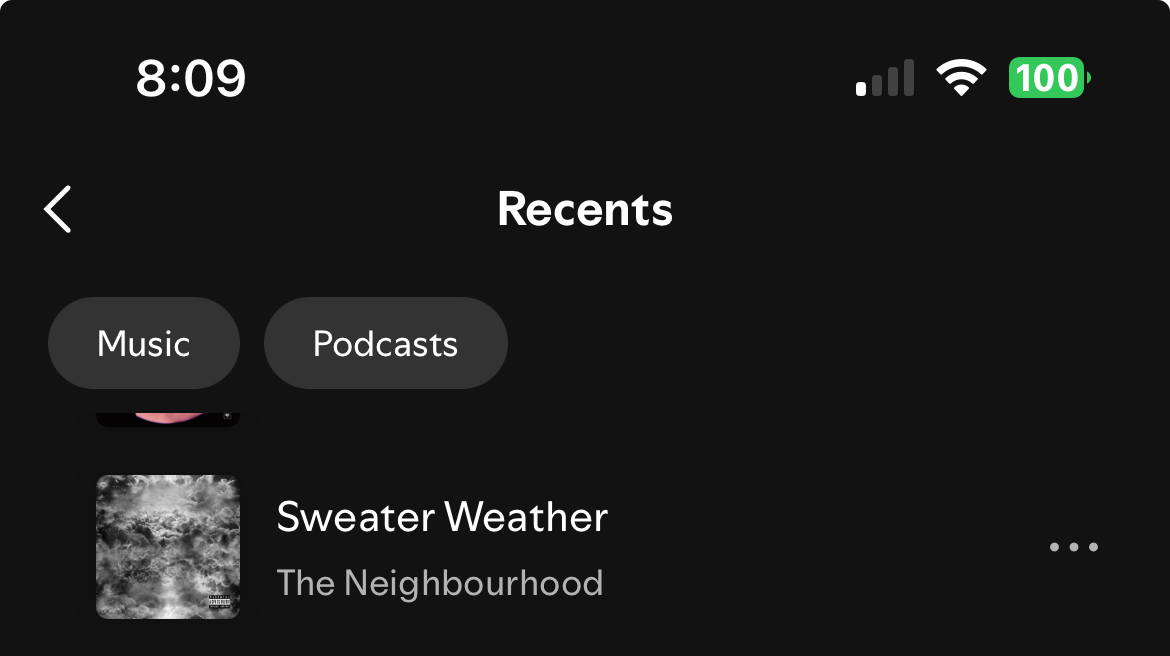Select the Podcasts filter chip
This screenshot has height=656, width=1170.
pos(385,343)
